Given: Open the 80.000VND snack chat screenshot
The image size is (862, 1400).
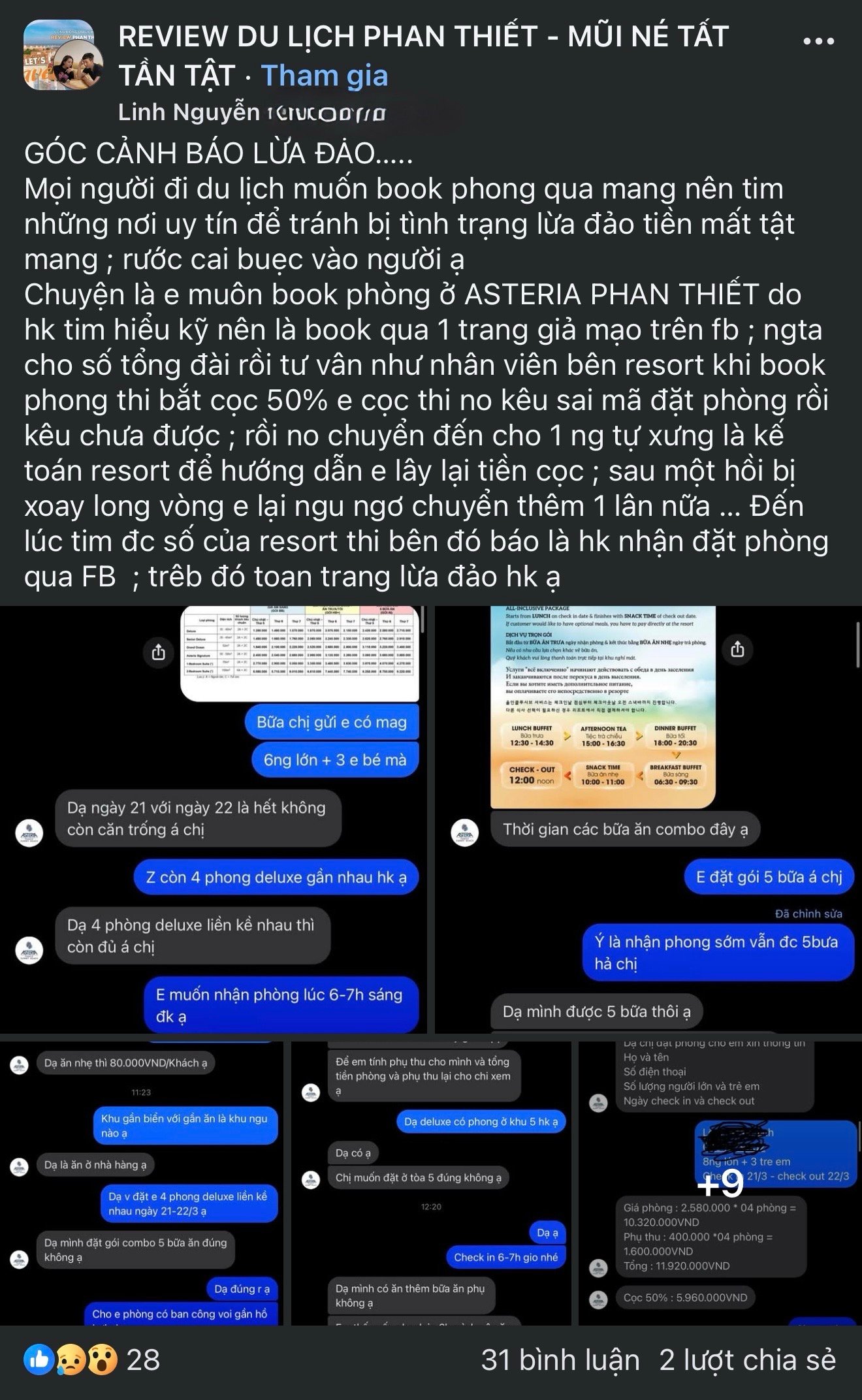Looking at the screenshot, I should coord(142,1182).
